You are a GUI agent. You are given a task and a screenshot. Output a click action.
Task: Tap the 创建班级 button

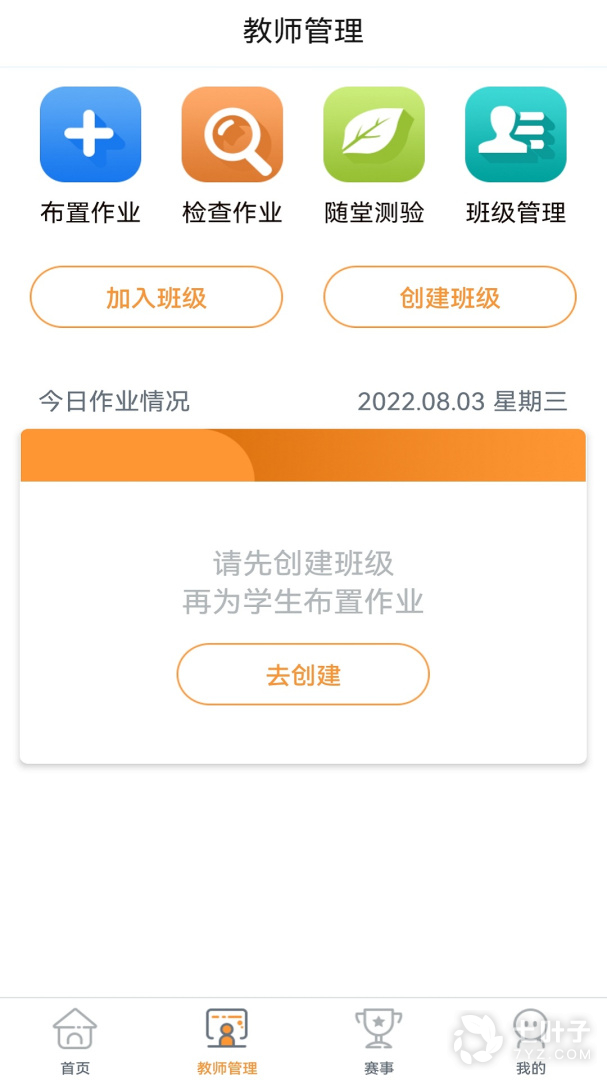point(450,297)
